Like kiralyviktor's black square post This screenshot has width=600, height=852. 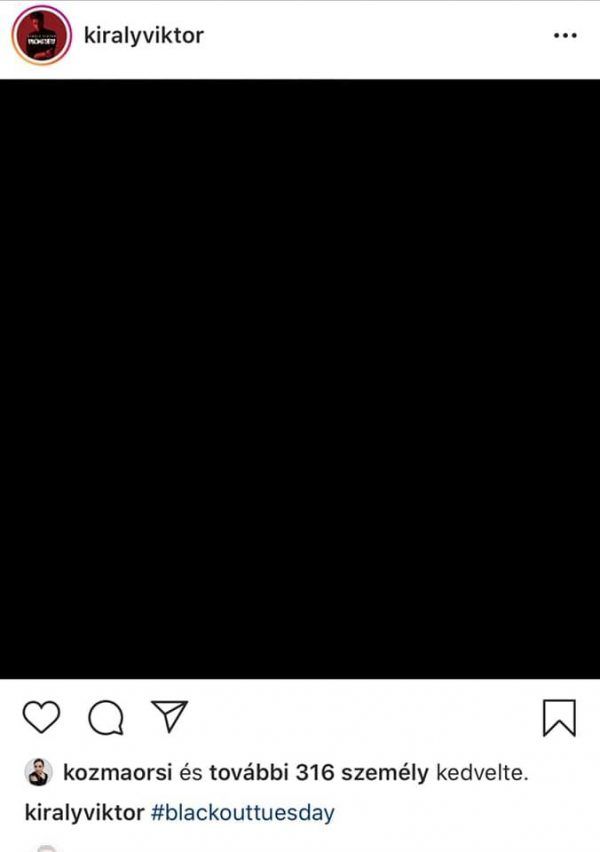[41, 716]
